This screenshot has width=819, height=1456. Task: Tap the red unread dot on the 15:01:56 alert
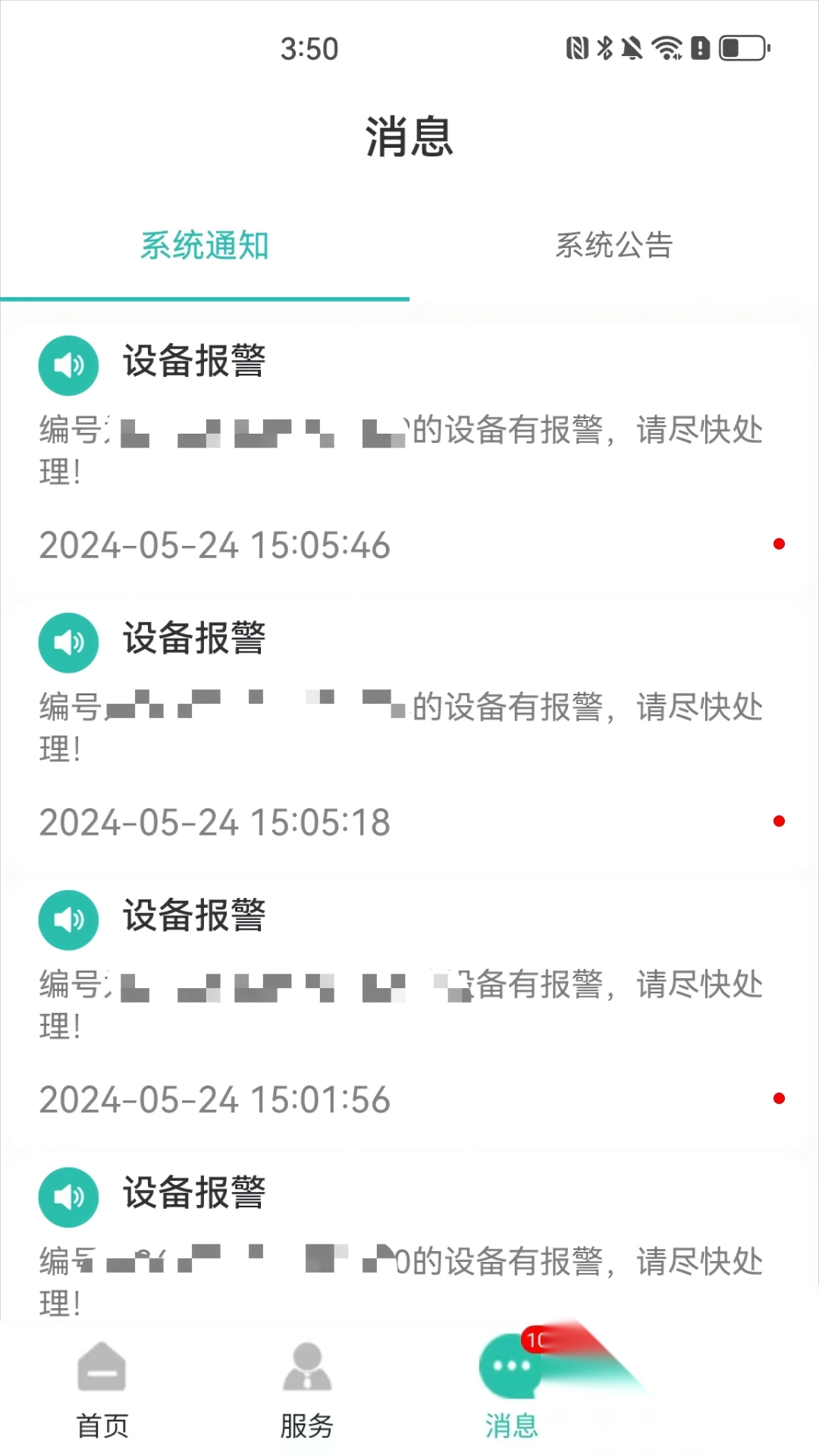(x=778, y=1097)
